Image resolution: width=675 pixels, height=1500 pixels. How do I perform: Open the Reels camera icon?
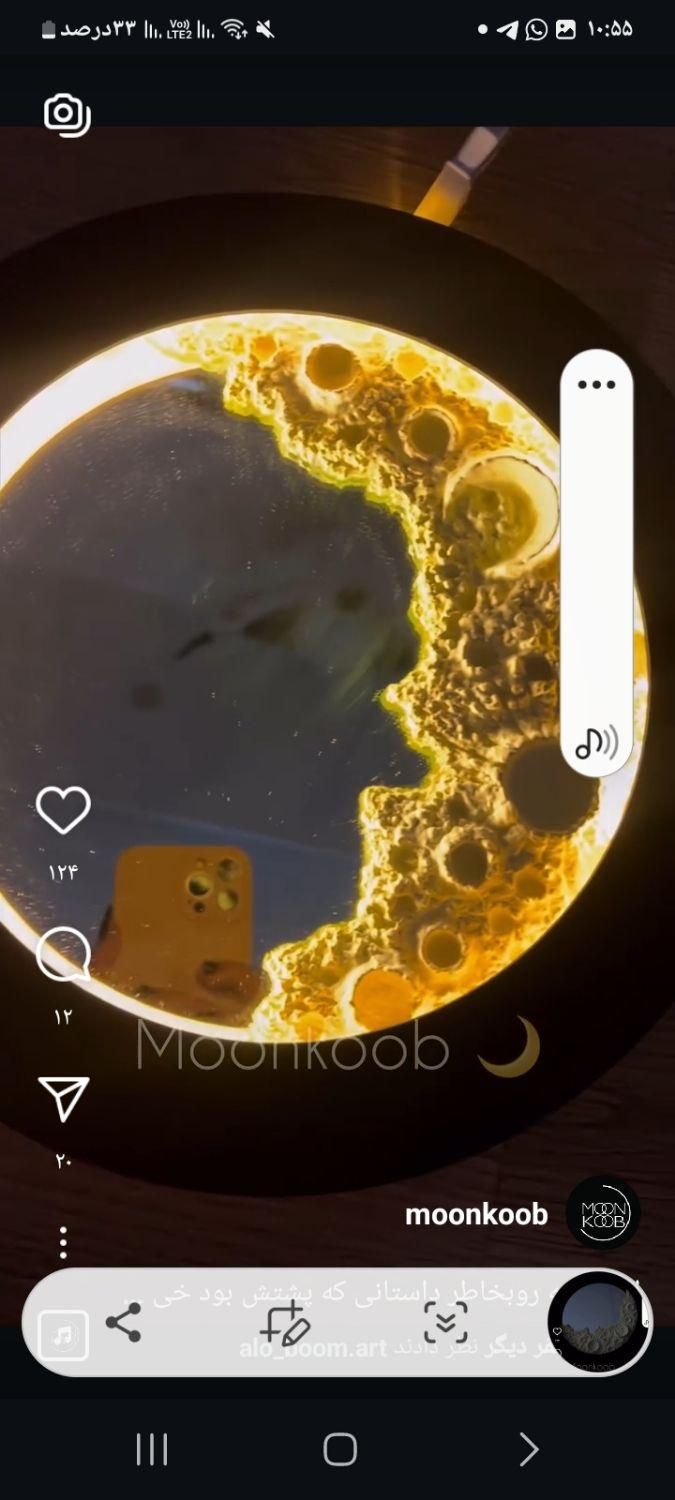tap(67, 115)
